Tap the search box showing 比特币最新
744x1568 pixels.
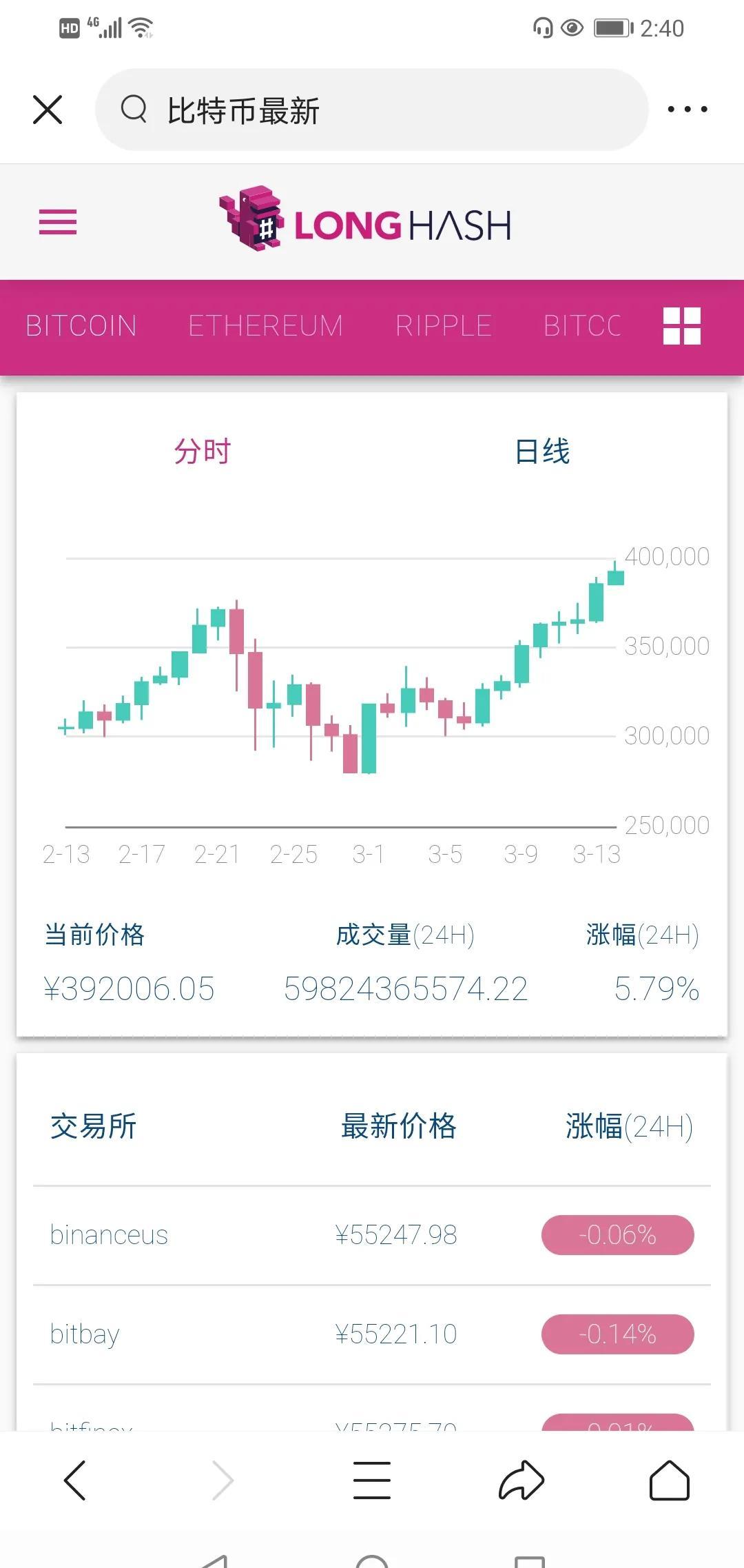pos(371,110)
